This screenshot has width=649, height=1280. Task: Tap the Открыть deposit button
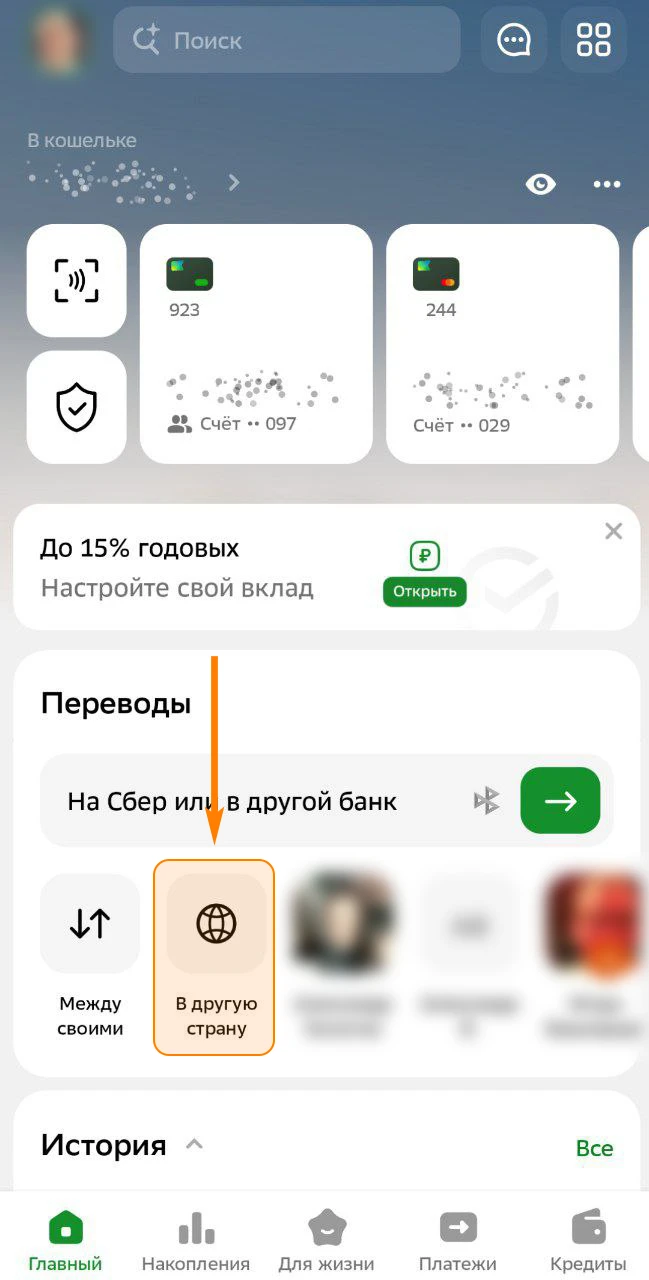pyautogui.click(x=425, y=591)
